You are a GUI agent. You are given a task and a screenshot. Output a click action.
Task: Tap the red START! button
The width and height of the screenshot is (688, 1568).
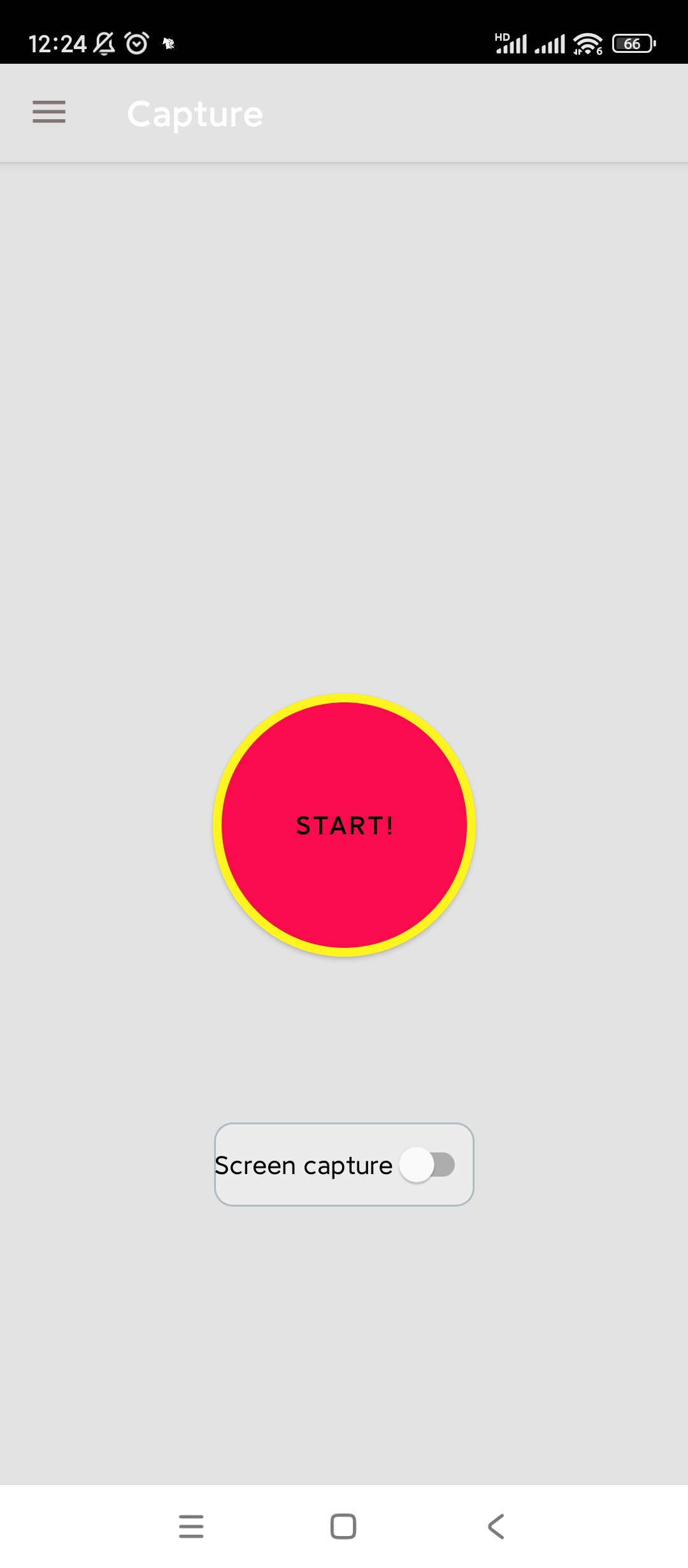point(344,825)
